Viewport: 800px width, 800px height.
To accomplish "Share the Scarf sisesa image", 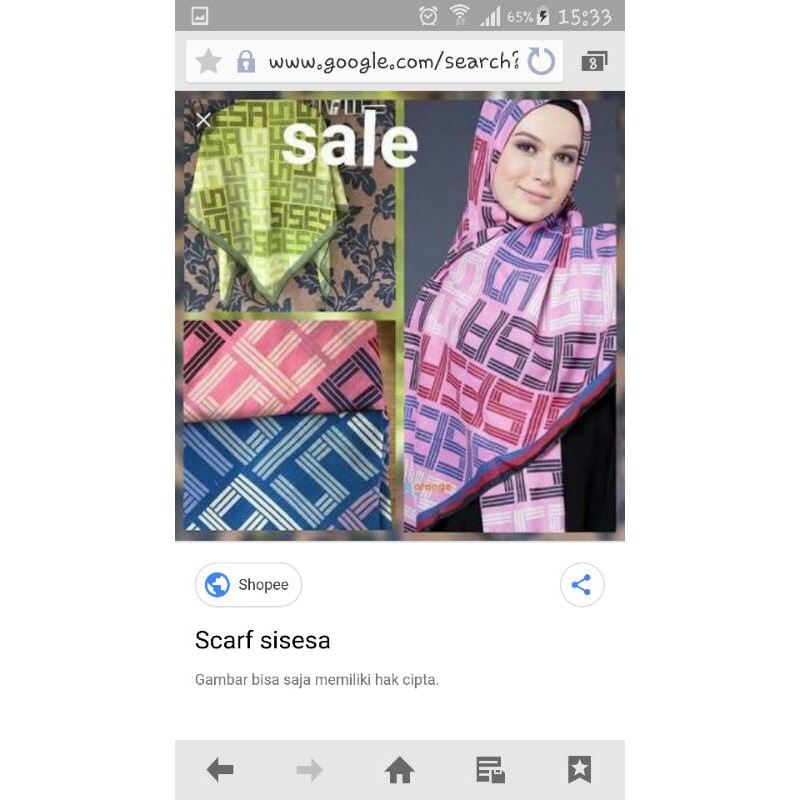I will pyautogui.click(x=581, y=585).
